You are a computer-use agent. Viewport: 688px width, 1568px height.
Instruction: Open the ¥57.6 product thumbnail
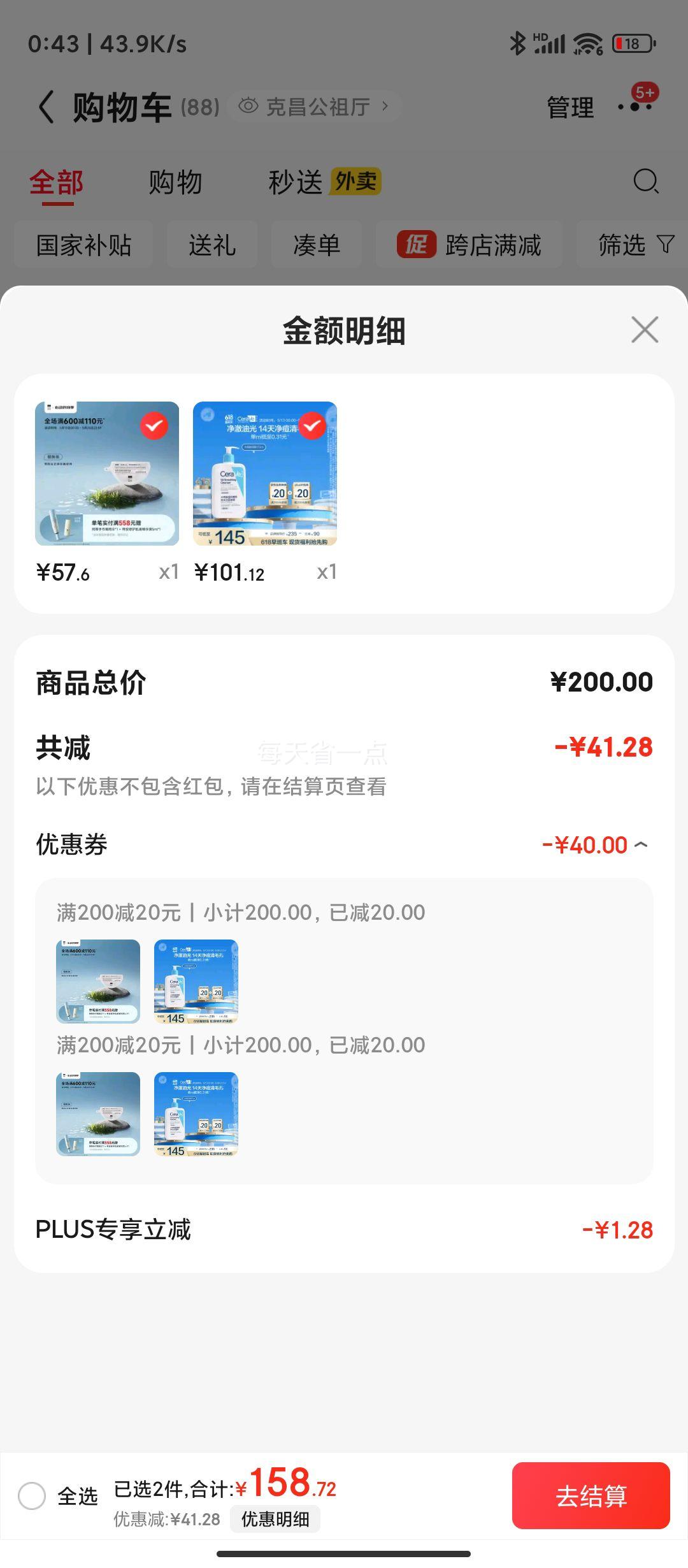click(107, 474)
